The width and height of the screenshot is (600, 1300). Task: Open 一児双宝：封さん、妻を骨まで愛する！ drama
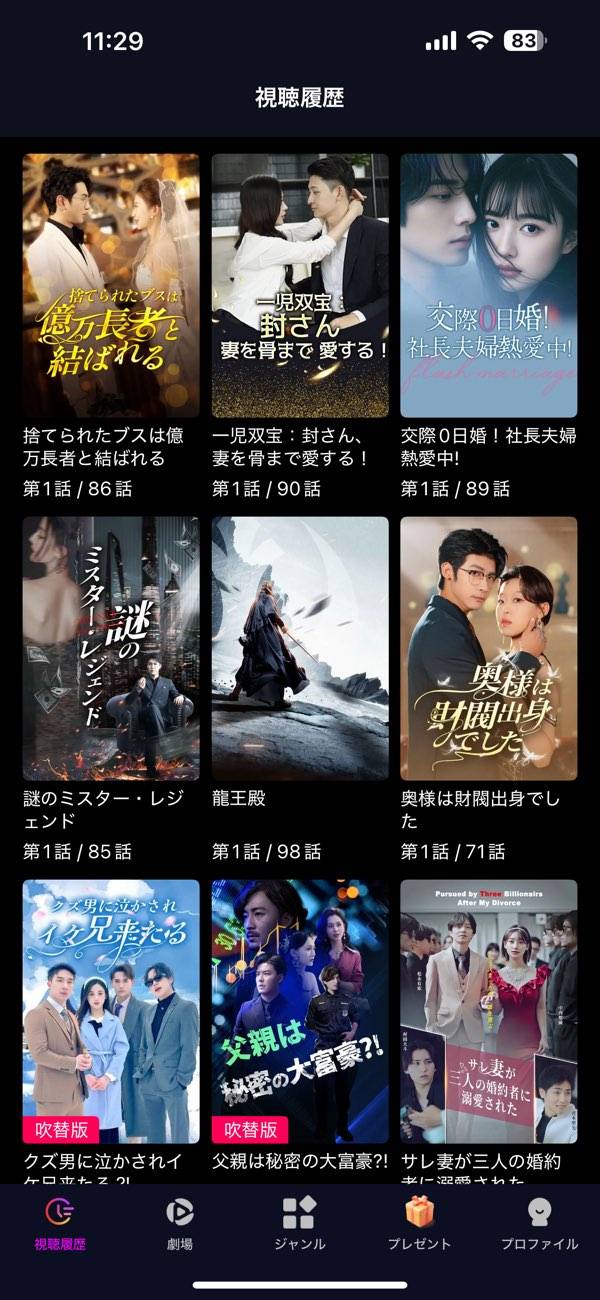300,285
